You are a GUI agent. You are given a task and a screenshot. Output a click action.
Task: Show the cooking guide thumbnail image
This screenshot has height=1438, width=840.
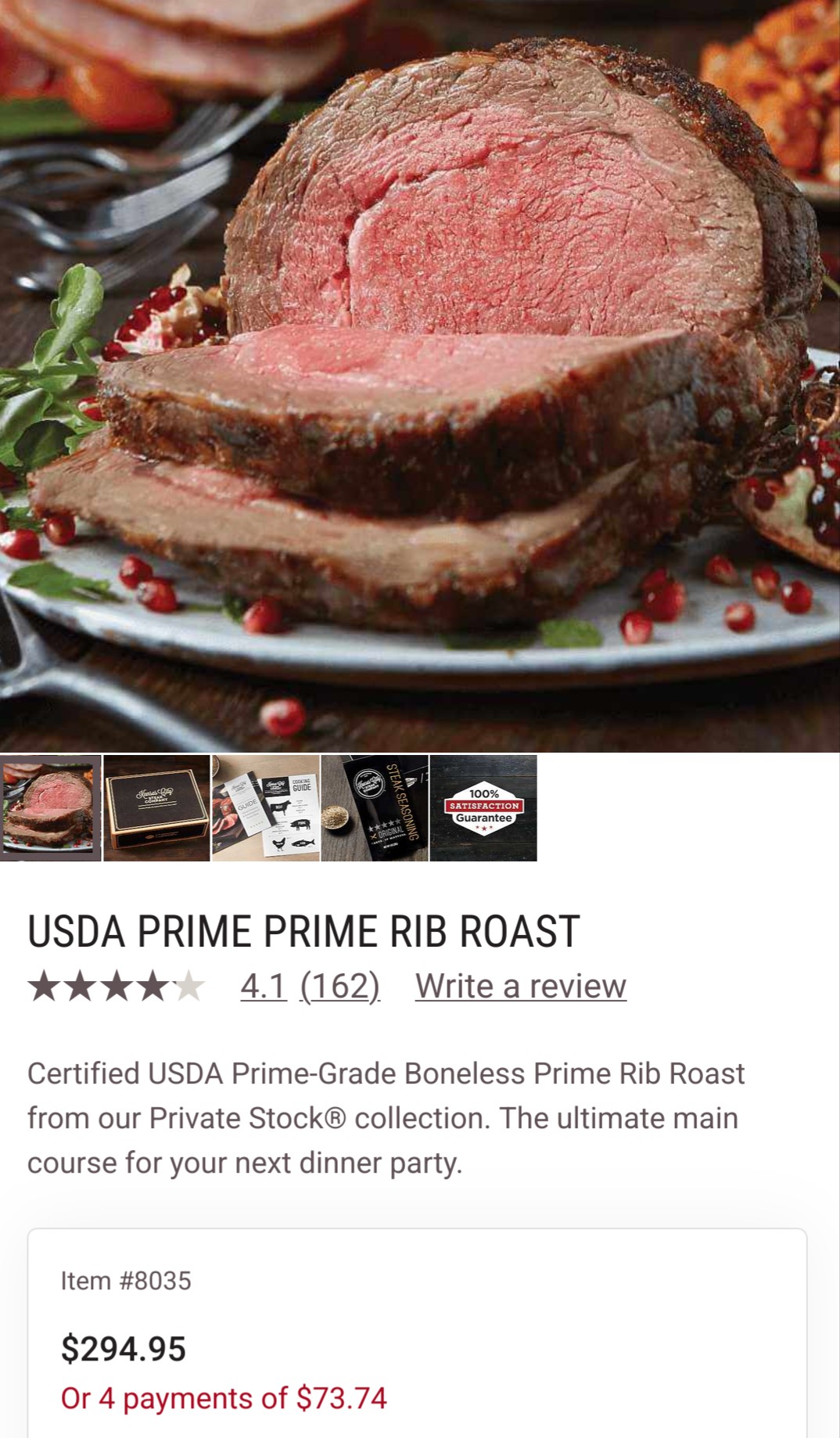(266, 808)
